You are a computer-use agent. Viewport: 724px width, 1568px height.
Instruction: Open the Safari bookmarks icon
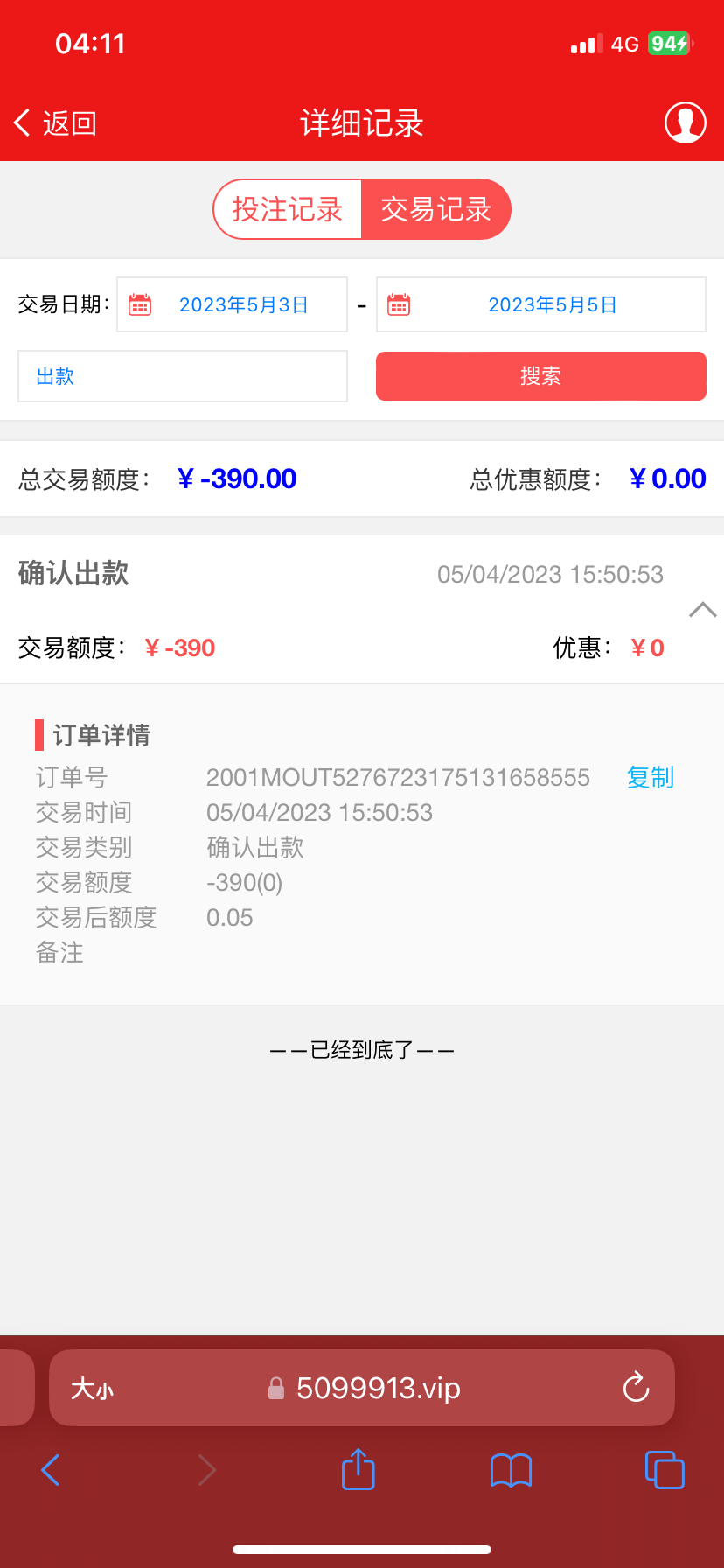[x=511, y=1470]
